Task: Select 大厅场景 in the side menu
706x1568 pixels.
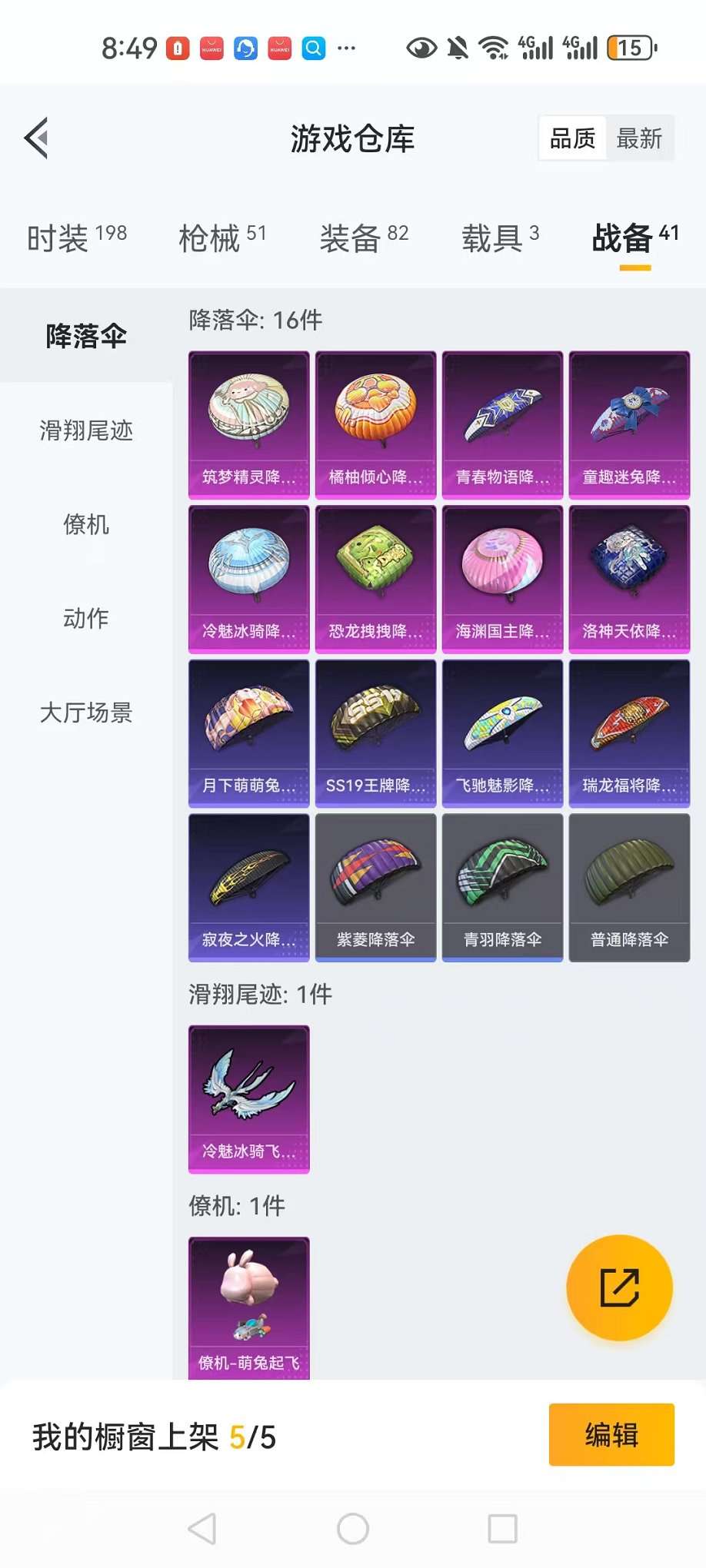Action: coord(86,713)
